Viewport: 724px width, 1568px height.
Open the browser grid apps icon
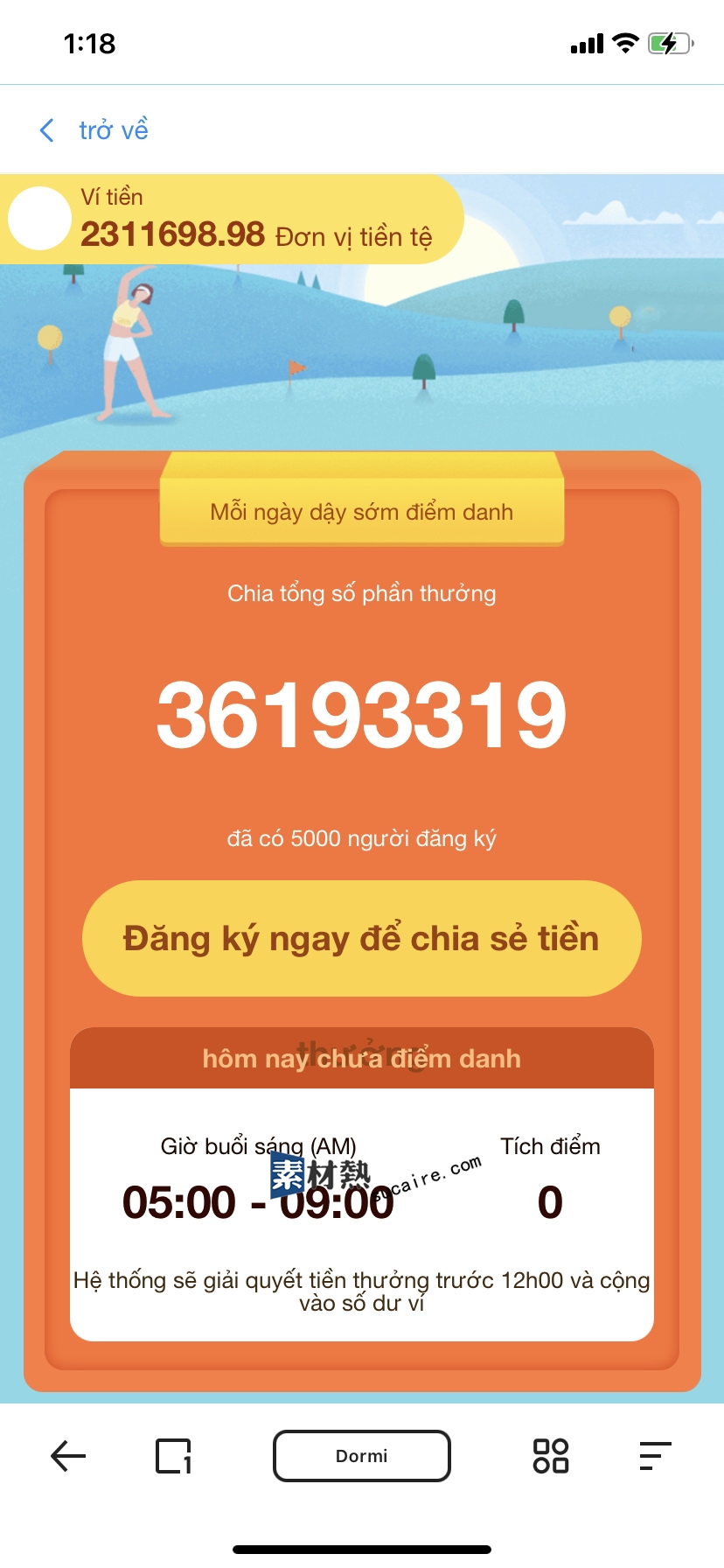[551, 1456]
